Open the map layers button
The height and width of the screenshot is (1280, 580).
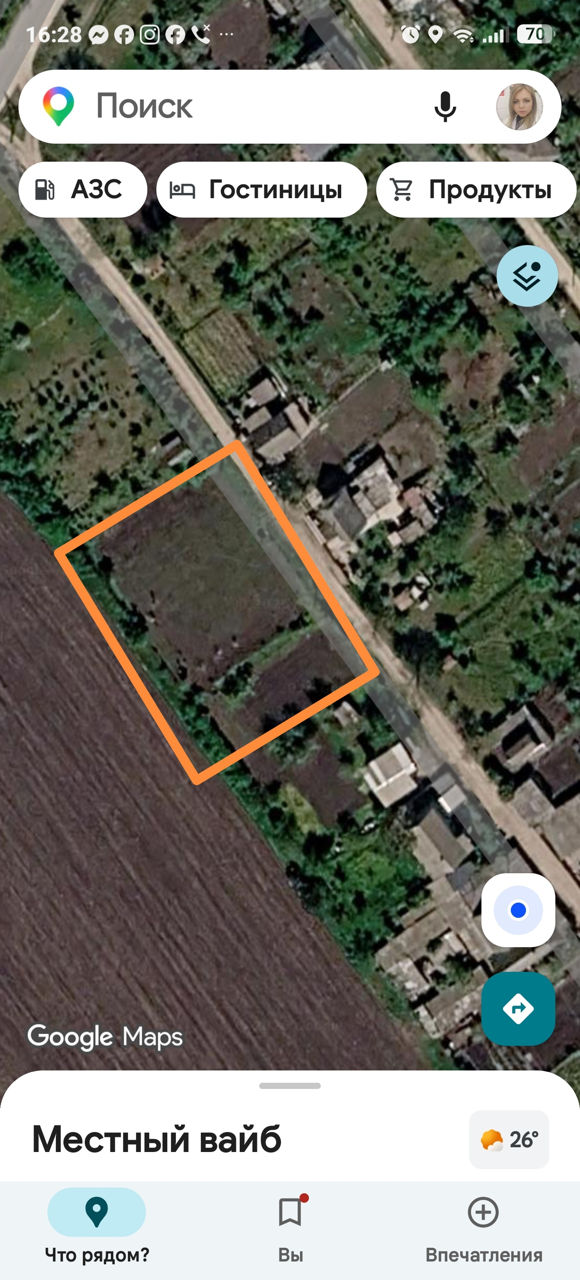[527, 276]
